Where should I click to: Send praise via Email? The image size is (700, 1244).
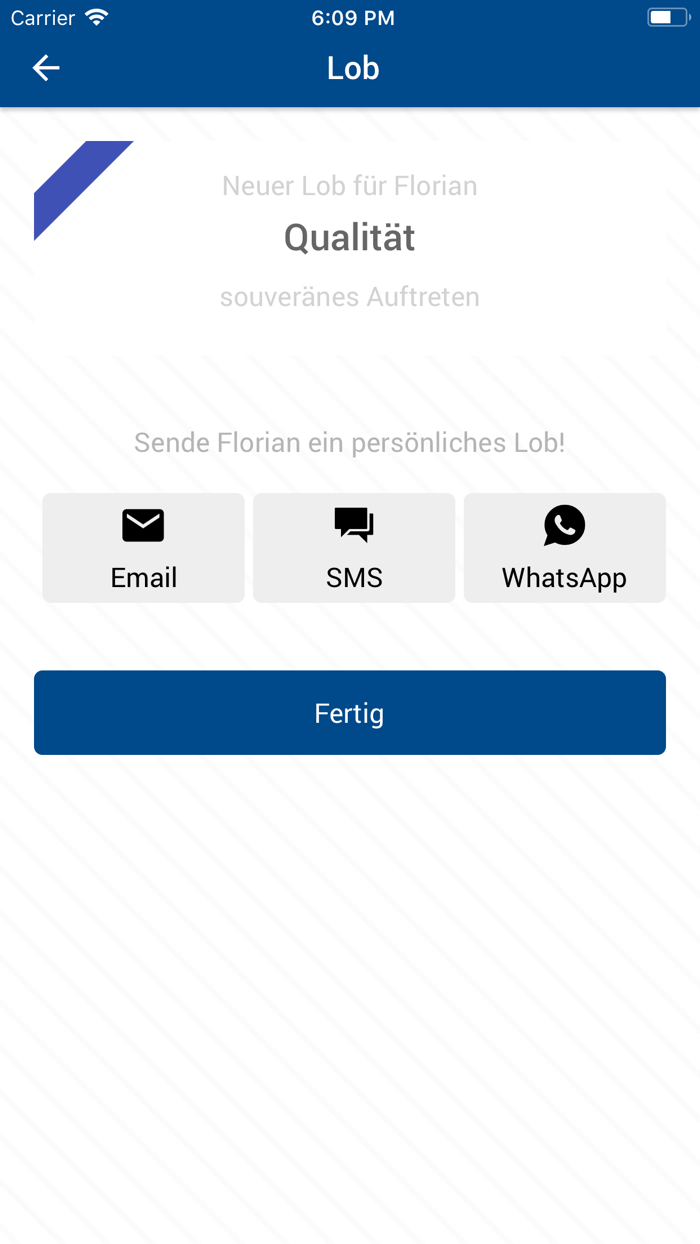[x=143, y=548]
